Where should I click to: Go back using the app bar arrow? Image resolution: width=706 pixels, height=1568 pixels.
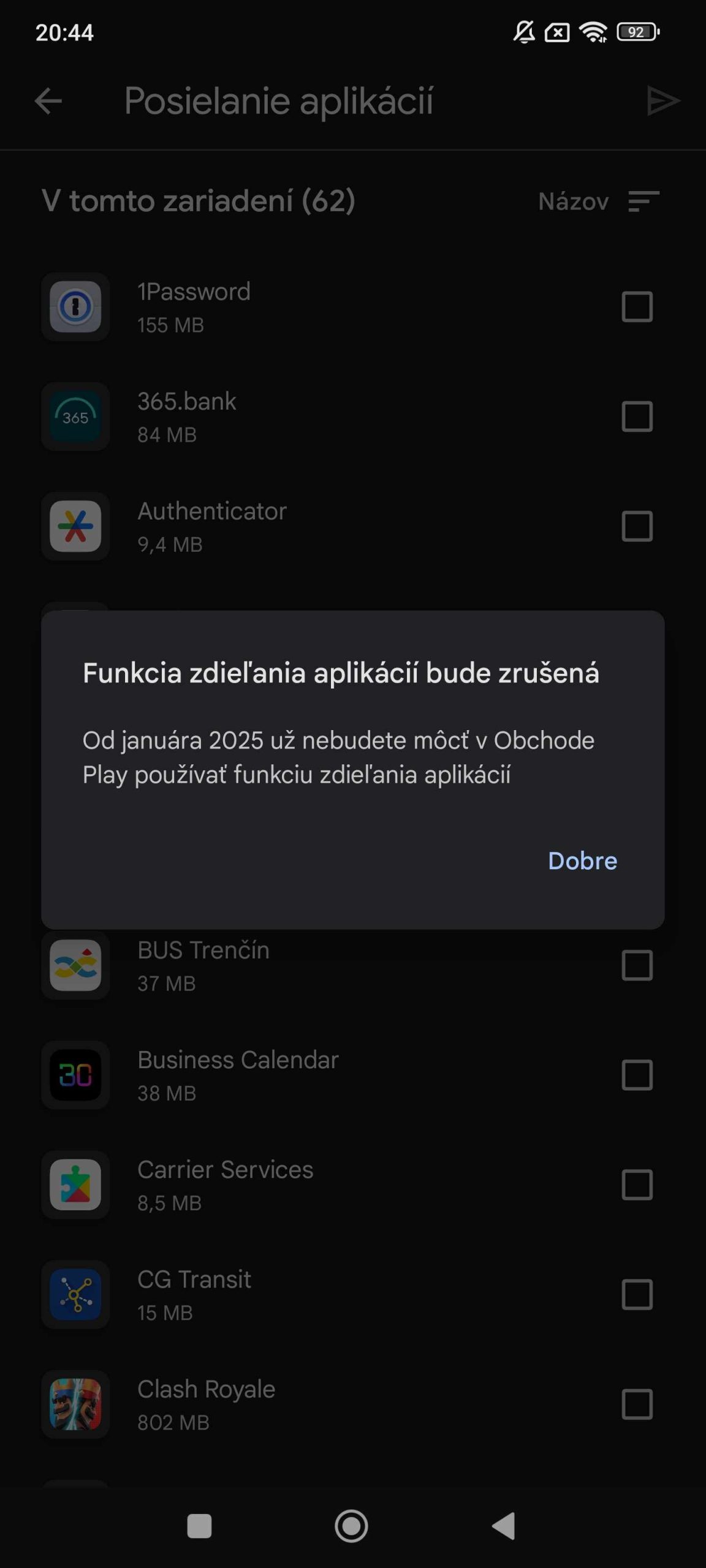[x=48, y=101]
